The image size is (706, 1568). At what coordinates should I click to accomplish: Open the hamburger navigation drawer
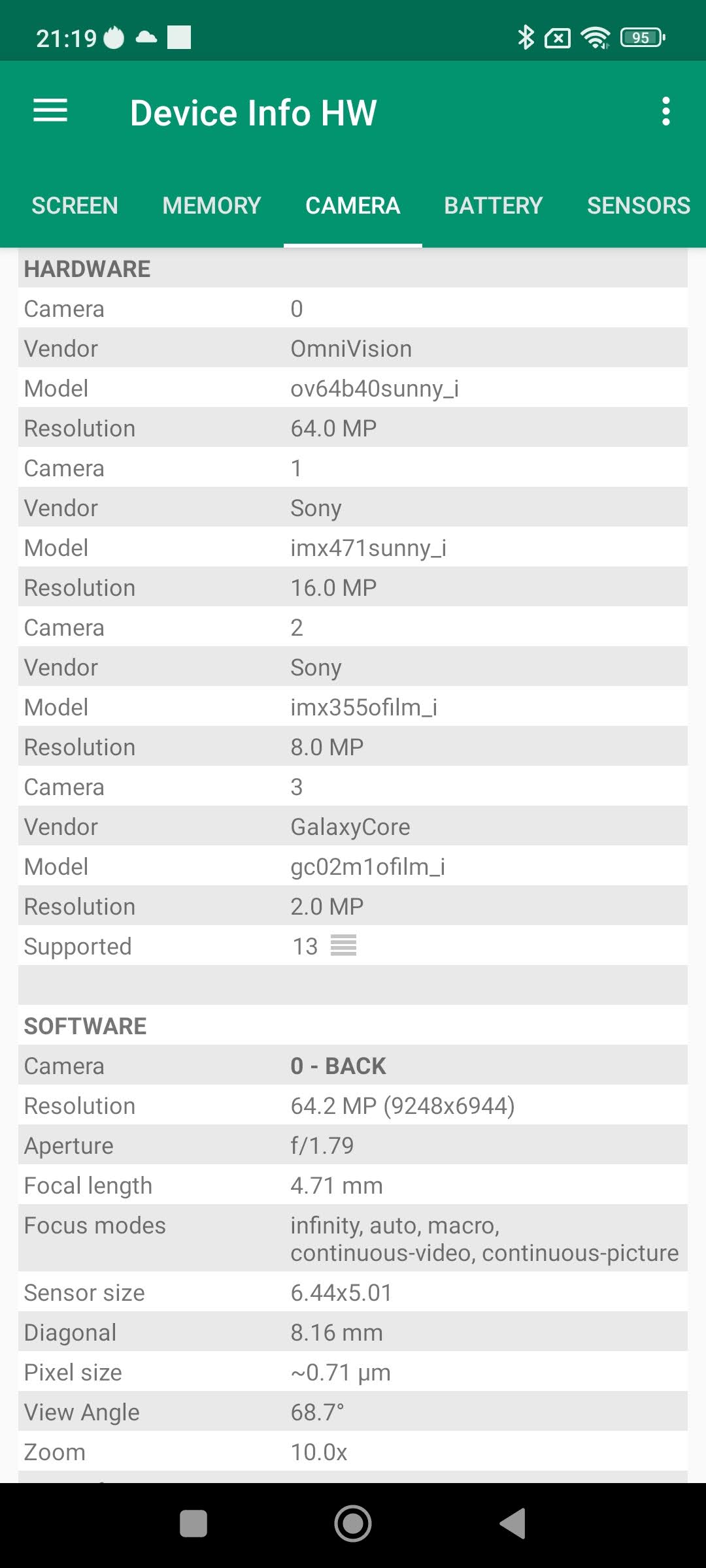tap(50, 111)
